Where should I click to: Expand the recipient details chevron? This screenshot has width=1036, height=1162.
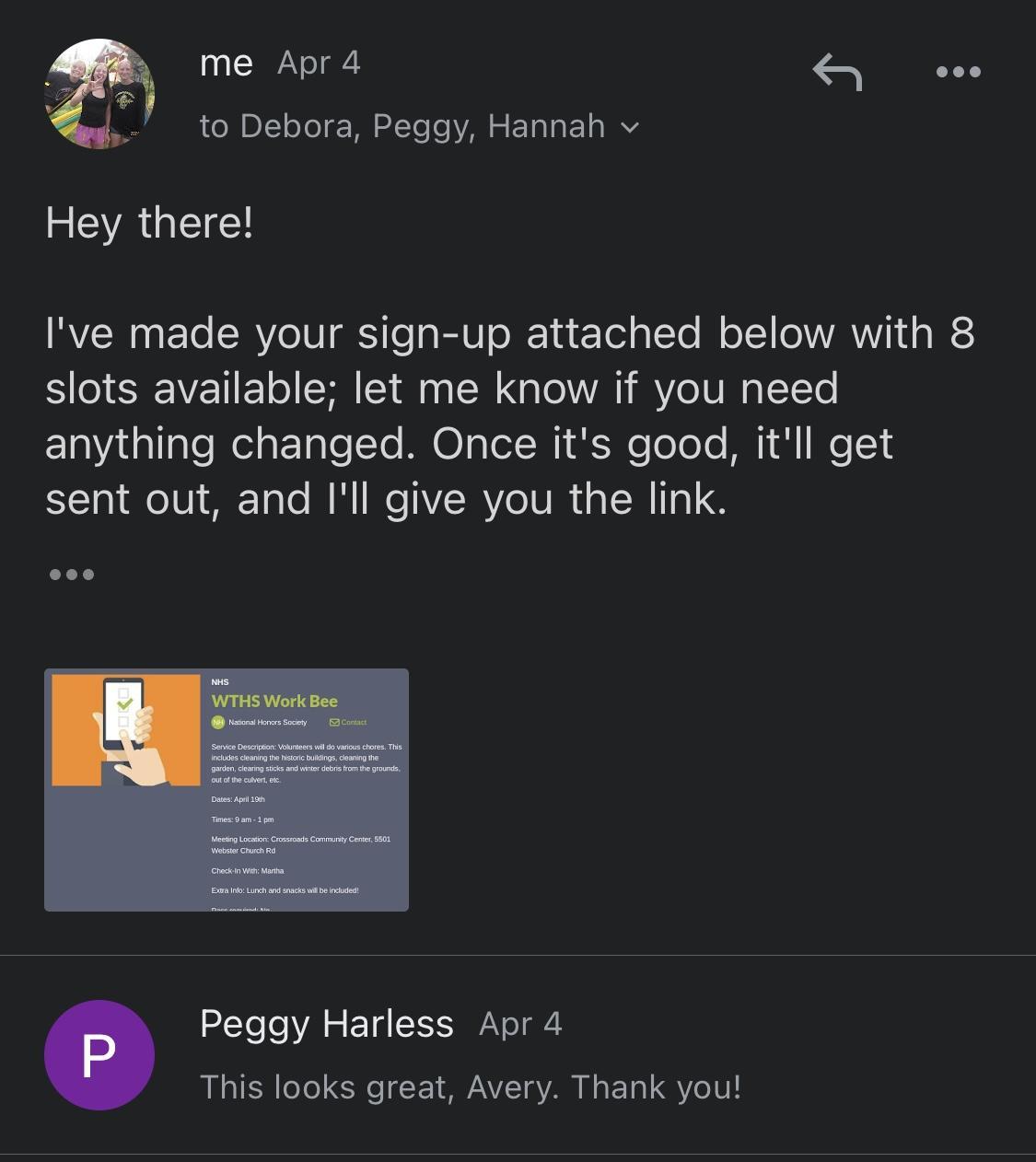pyautogui.click(x=630, y=127)
